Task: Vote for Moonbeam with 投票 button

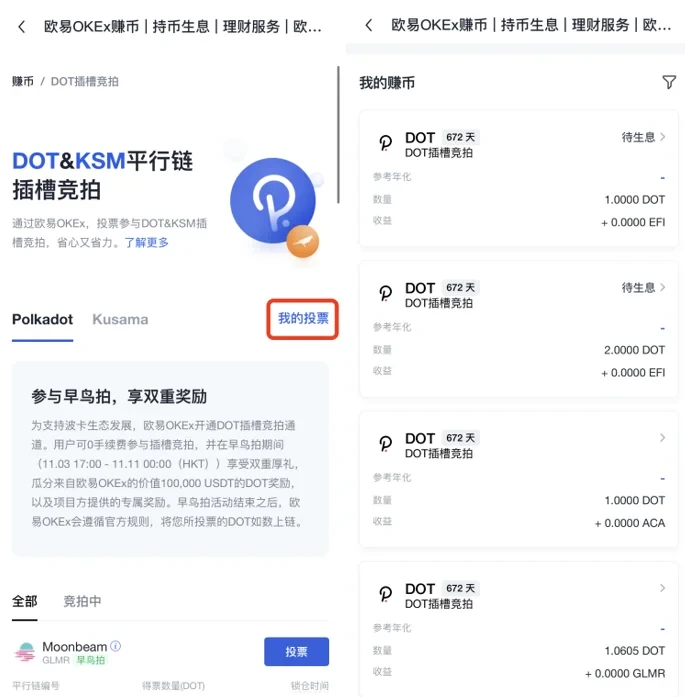Action: (296, 652)
